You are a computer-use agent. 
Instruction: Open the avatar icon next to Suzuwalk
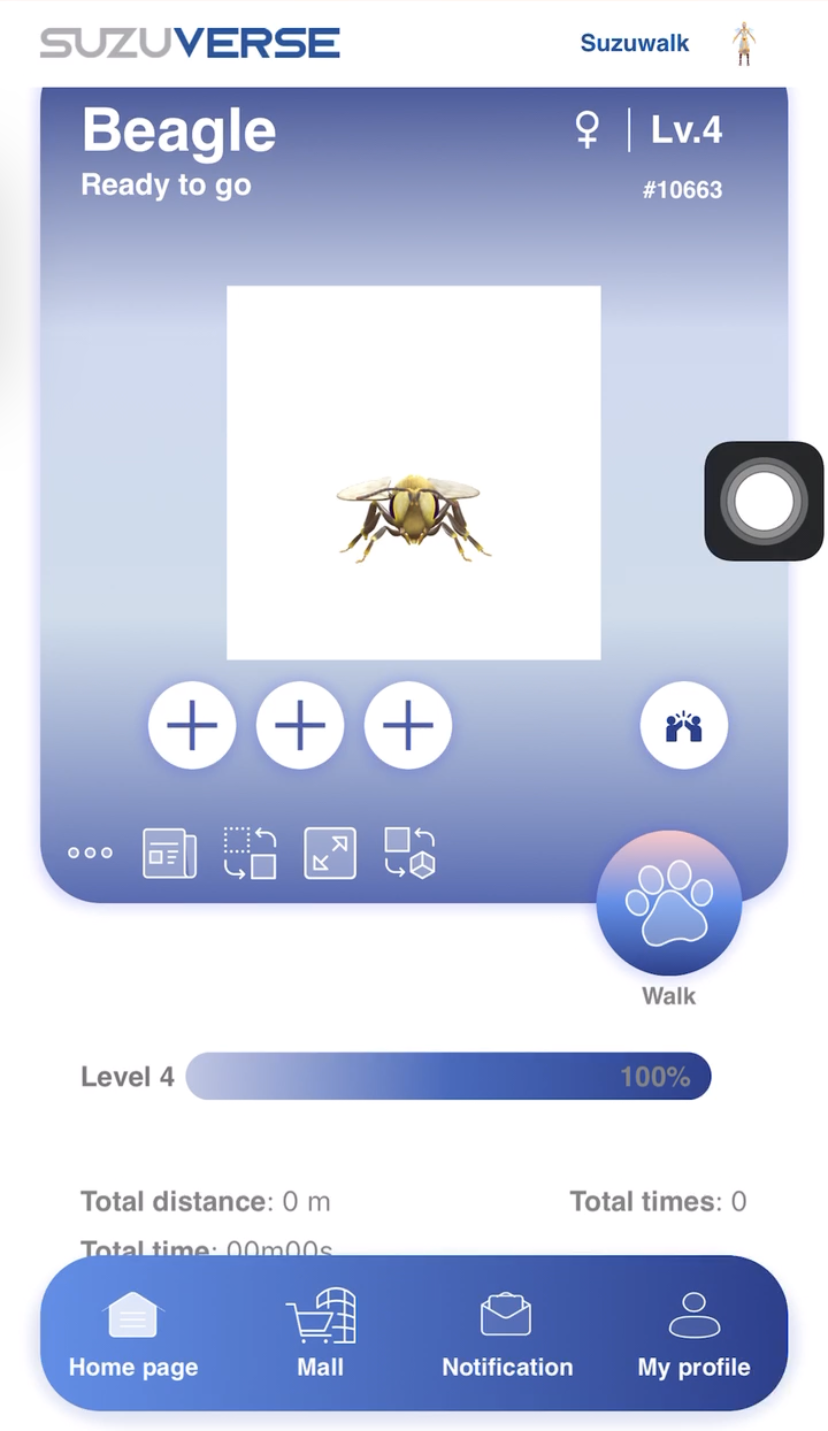click(742, 43)
